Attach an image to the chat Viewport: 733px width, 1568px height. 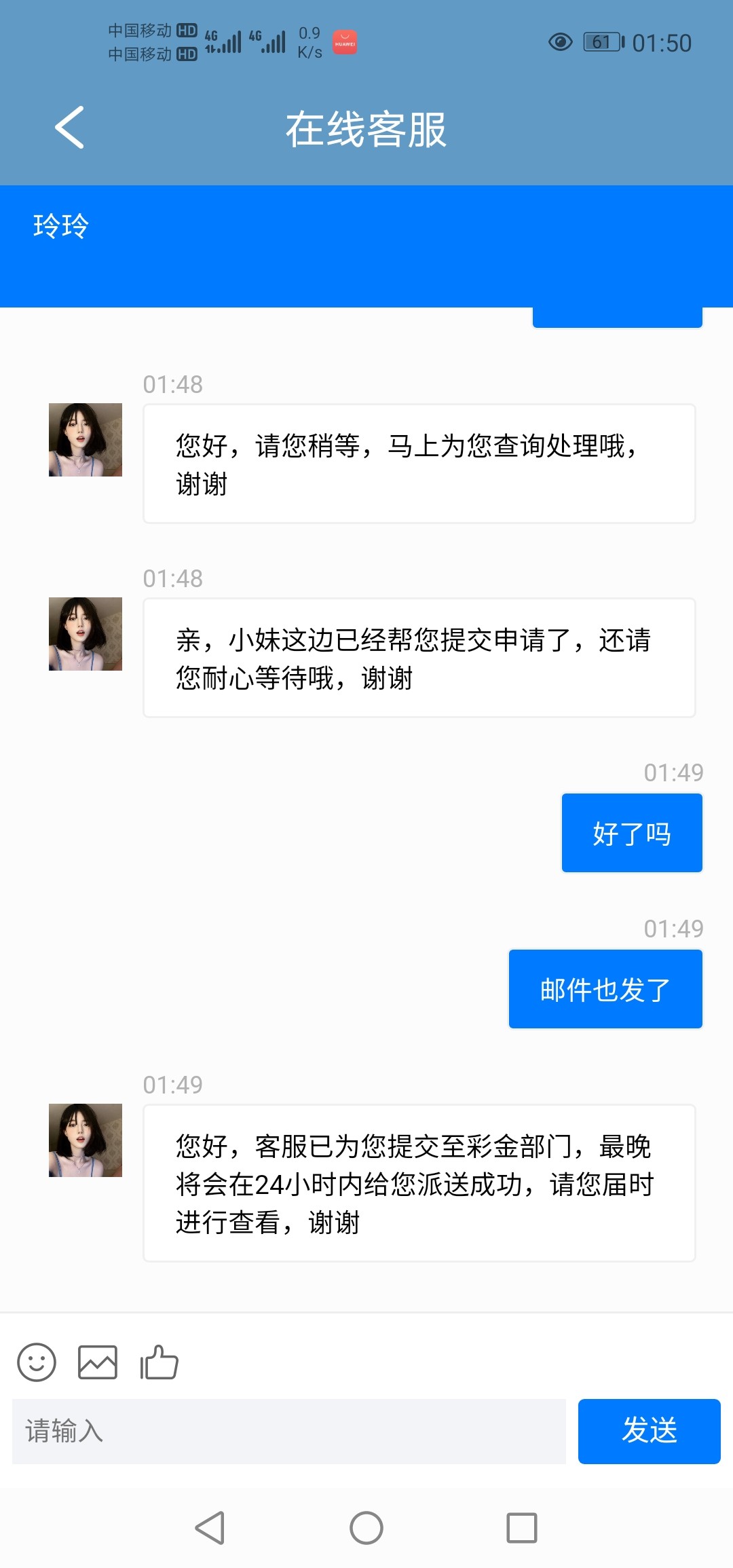pyautogui.click(x=98, y=1362)
